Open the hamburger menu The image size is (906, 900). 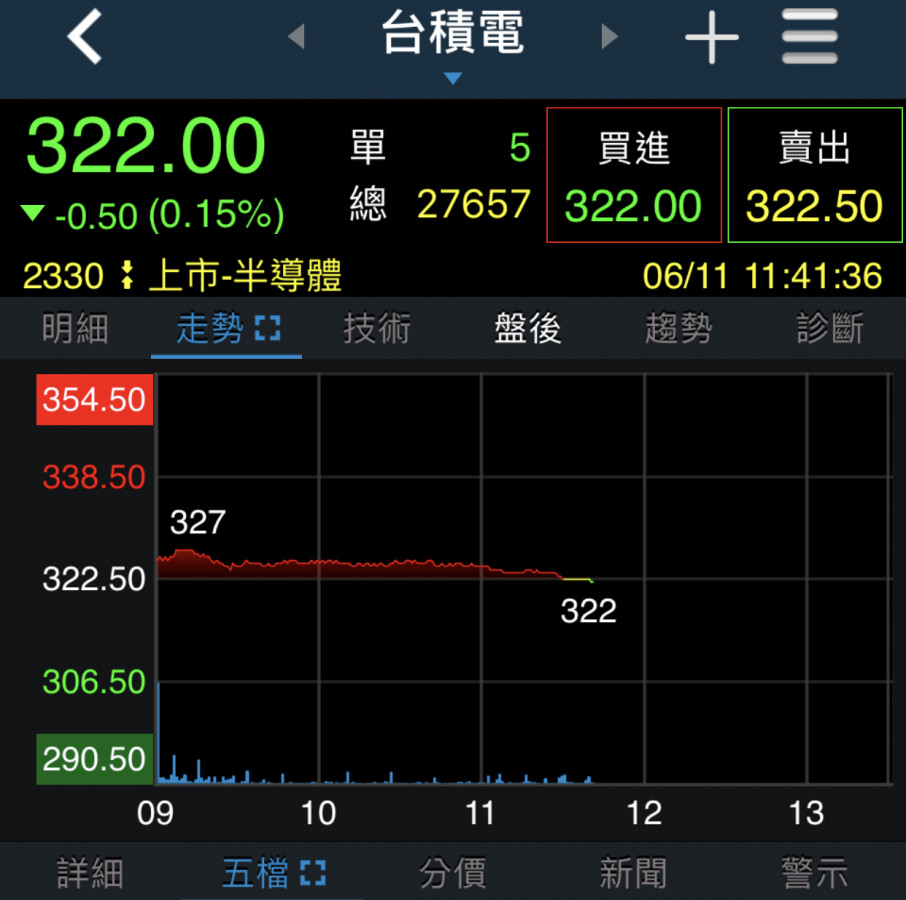click(x=809, y=39)
